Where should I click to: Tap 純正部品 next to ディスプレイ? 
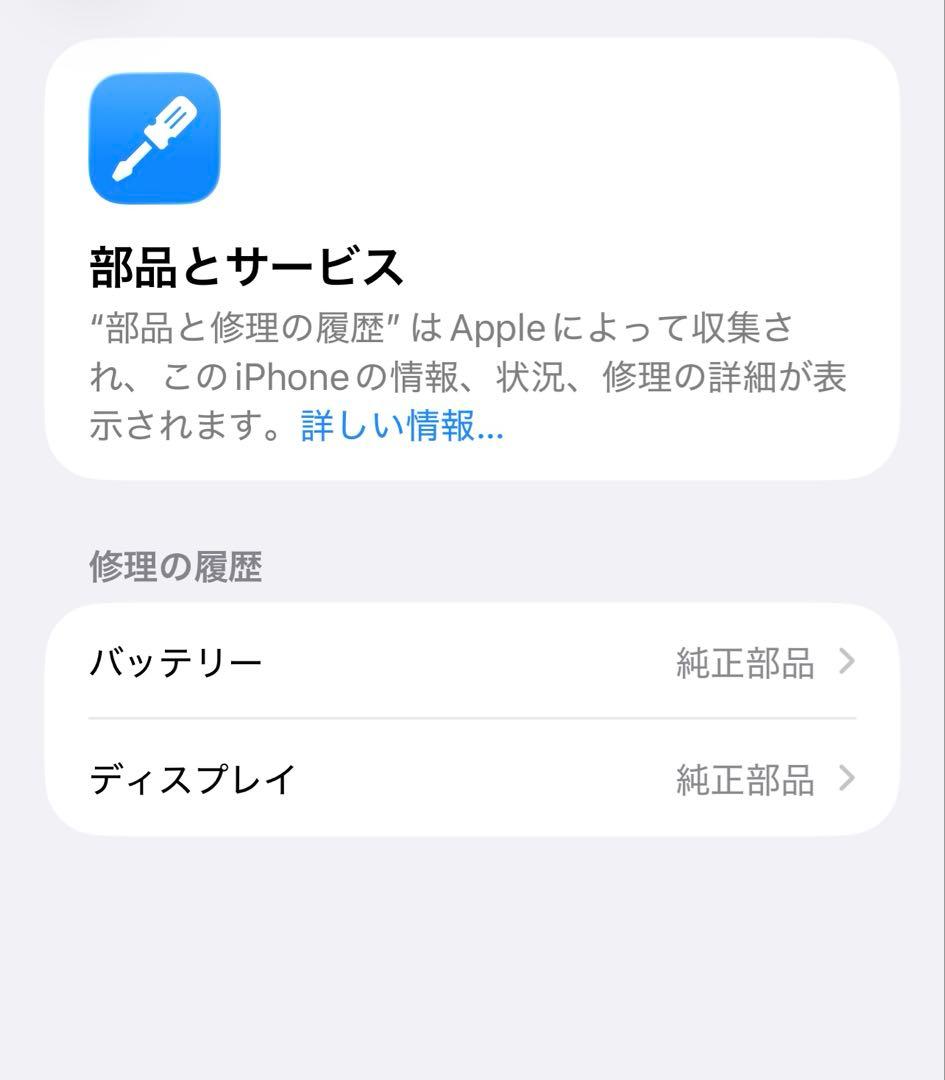pos(742,782)
